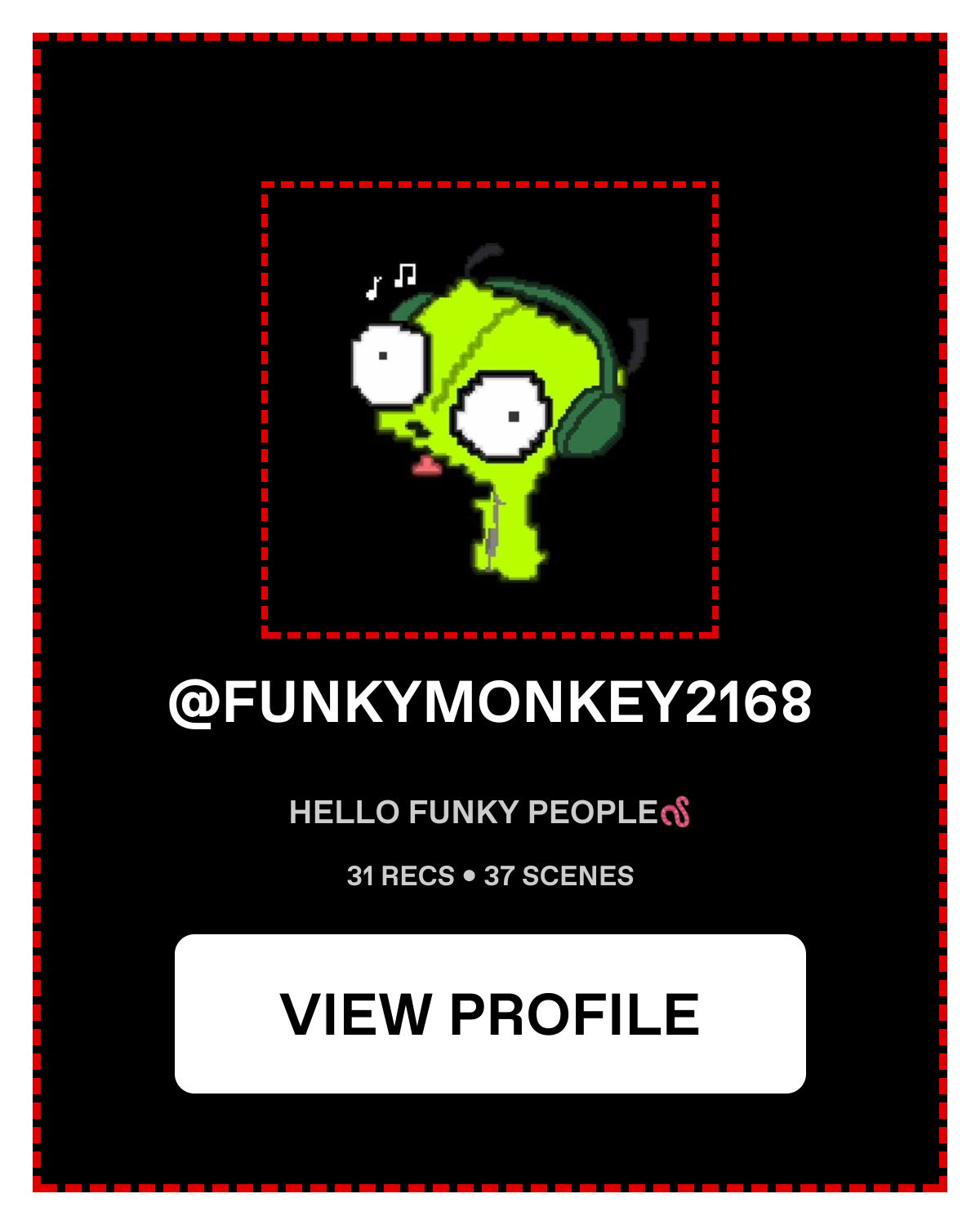Tap the View Profile button
Viewport: 980px width, 1225px height.
[490, 1013]
